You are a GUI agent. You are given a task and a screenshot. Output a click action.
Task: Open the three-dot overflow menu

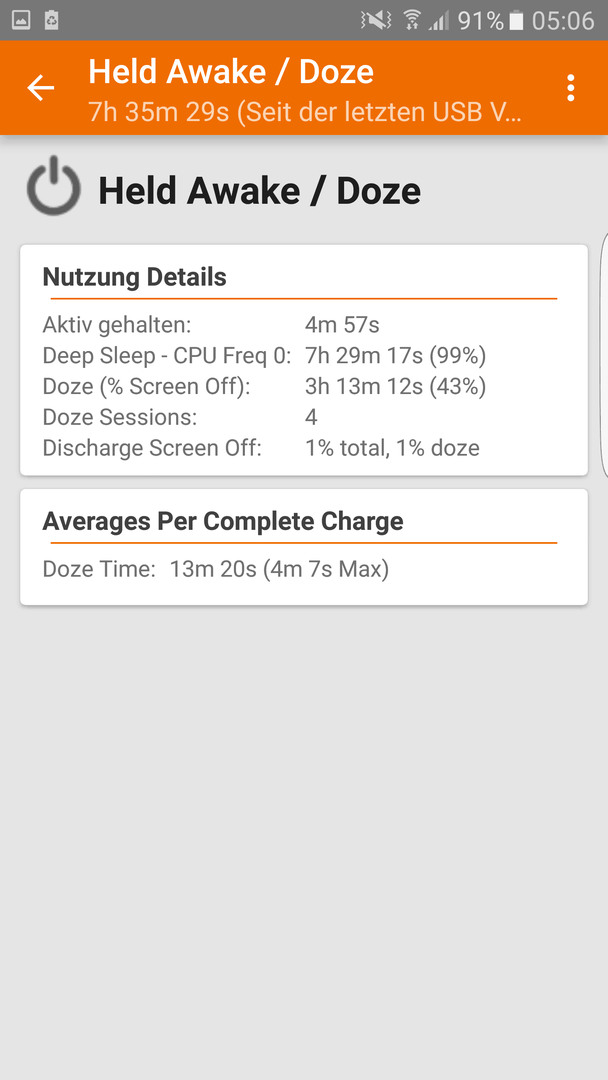(570, 88)
